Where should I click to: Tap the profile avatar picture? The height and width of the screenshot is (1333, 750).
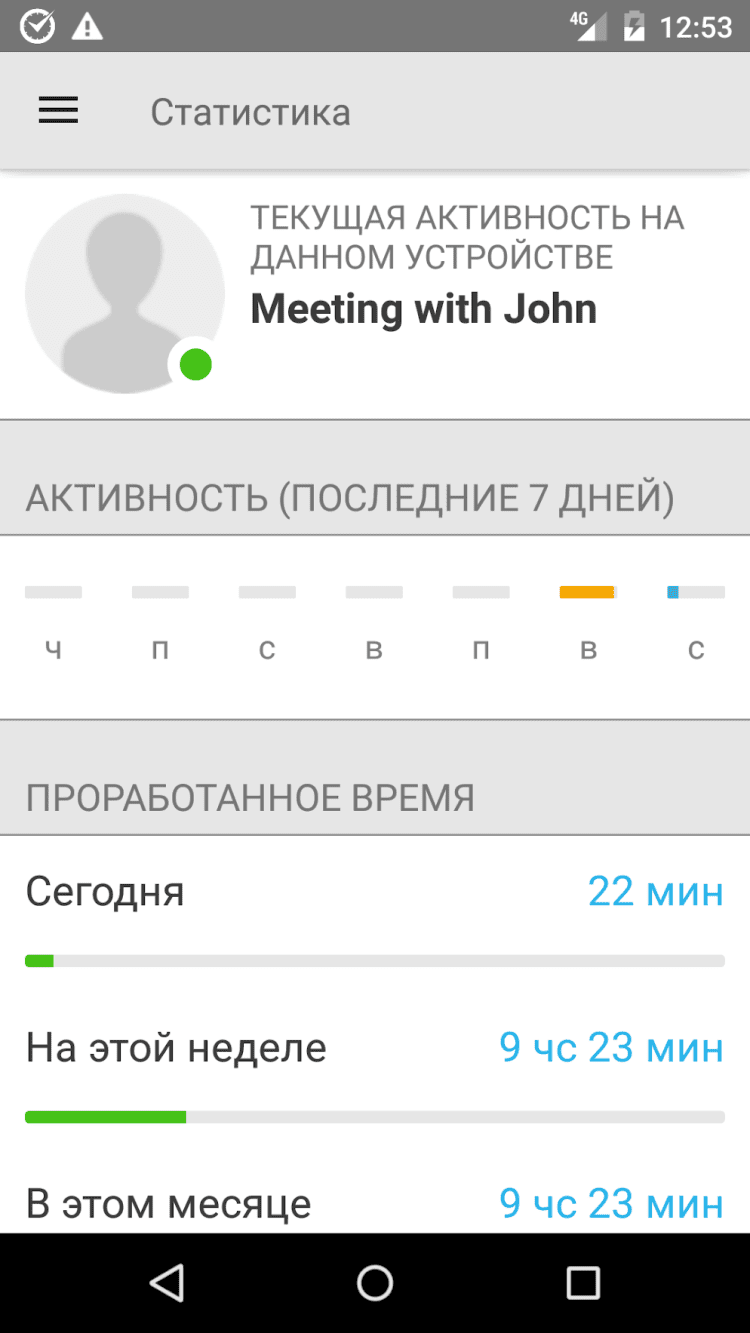[x=125, y=293]
